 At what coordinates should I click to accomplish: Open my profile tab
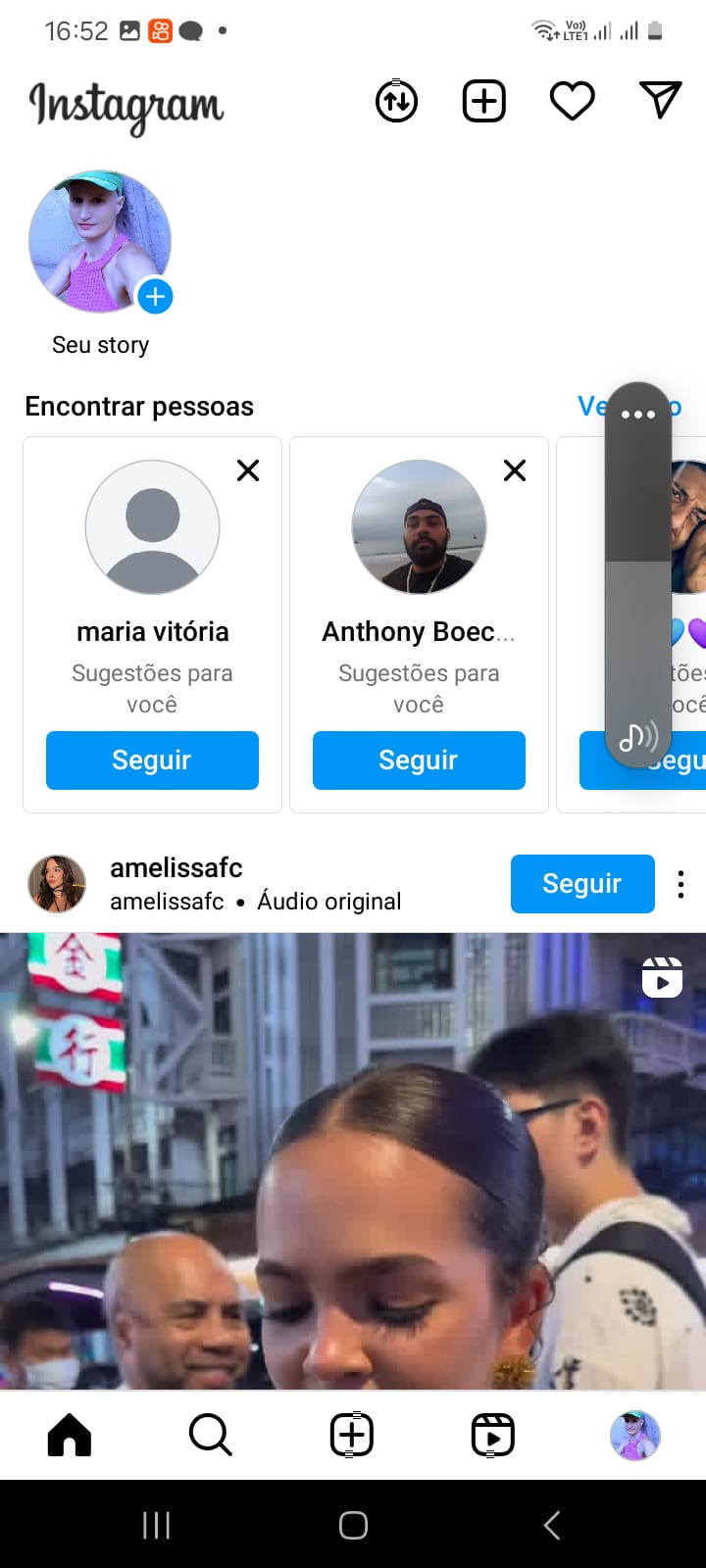[x=634, y=1436]
